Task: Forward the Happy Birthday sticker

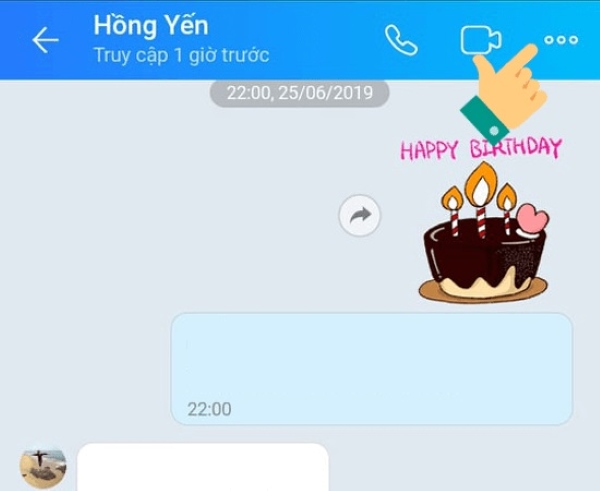Action: click(x=360, y=215)
